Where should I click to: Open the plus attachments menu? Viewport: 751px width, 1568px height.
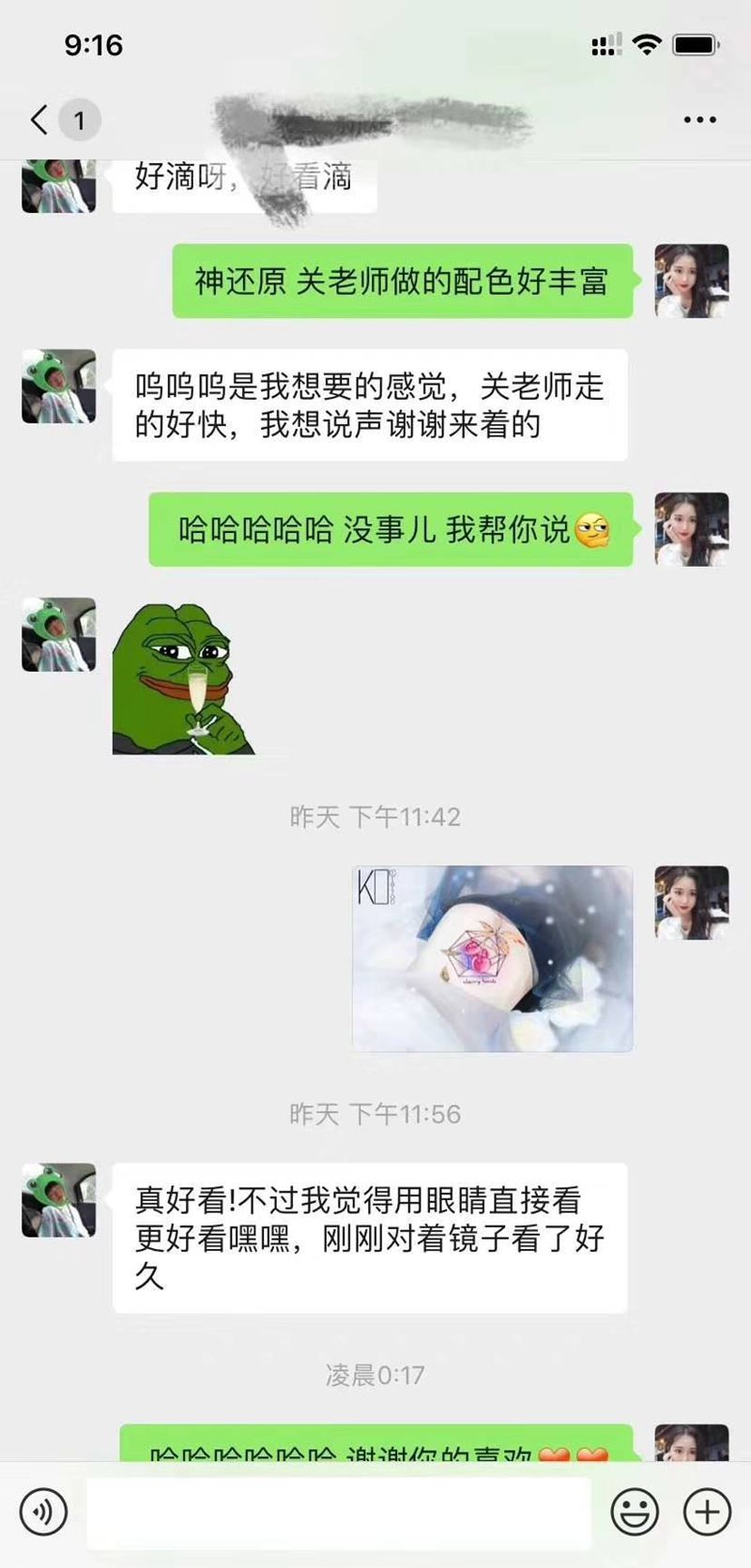coord(706,1512)
